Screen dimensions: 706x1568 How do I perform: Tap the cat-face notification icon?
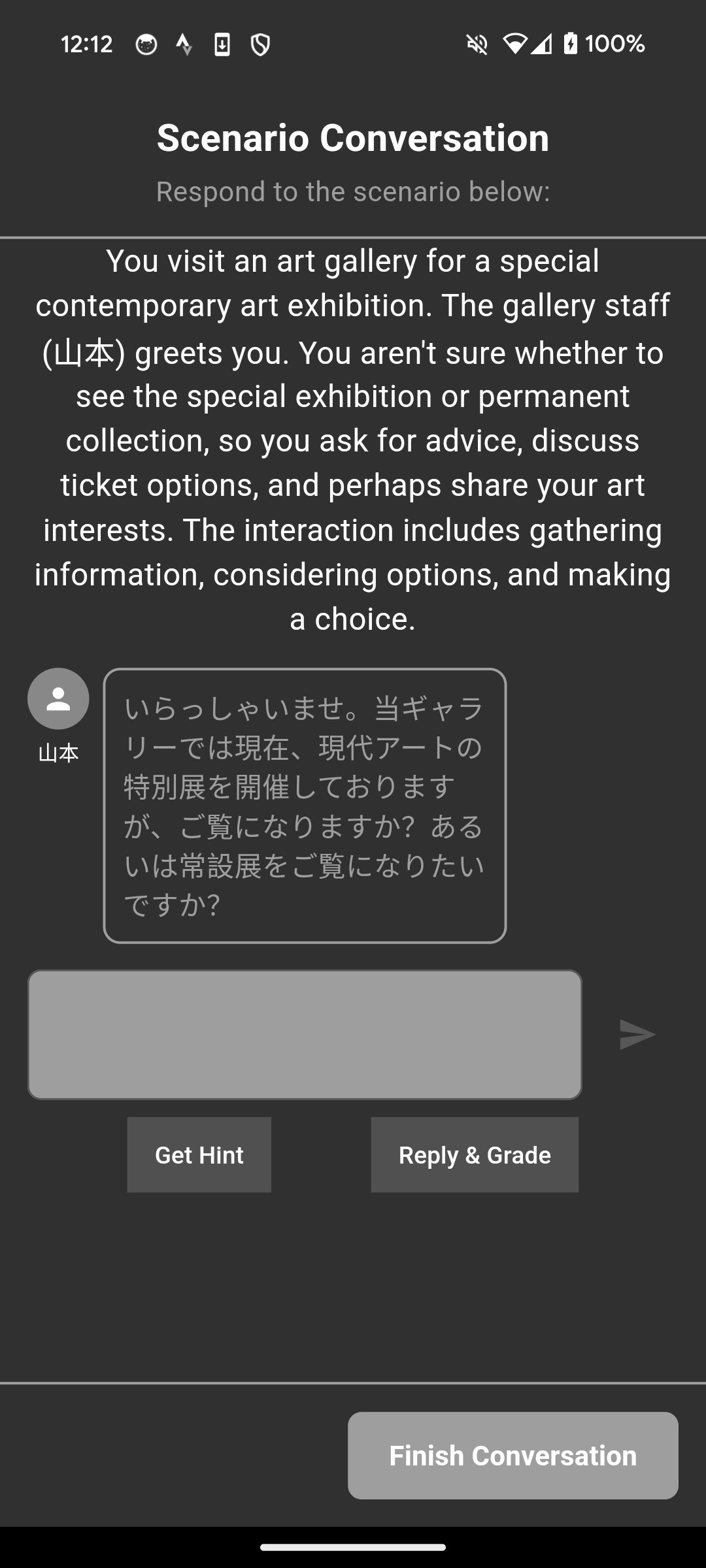pos(147,44)
